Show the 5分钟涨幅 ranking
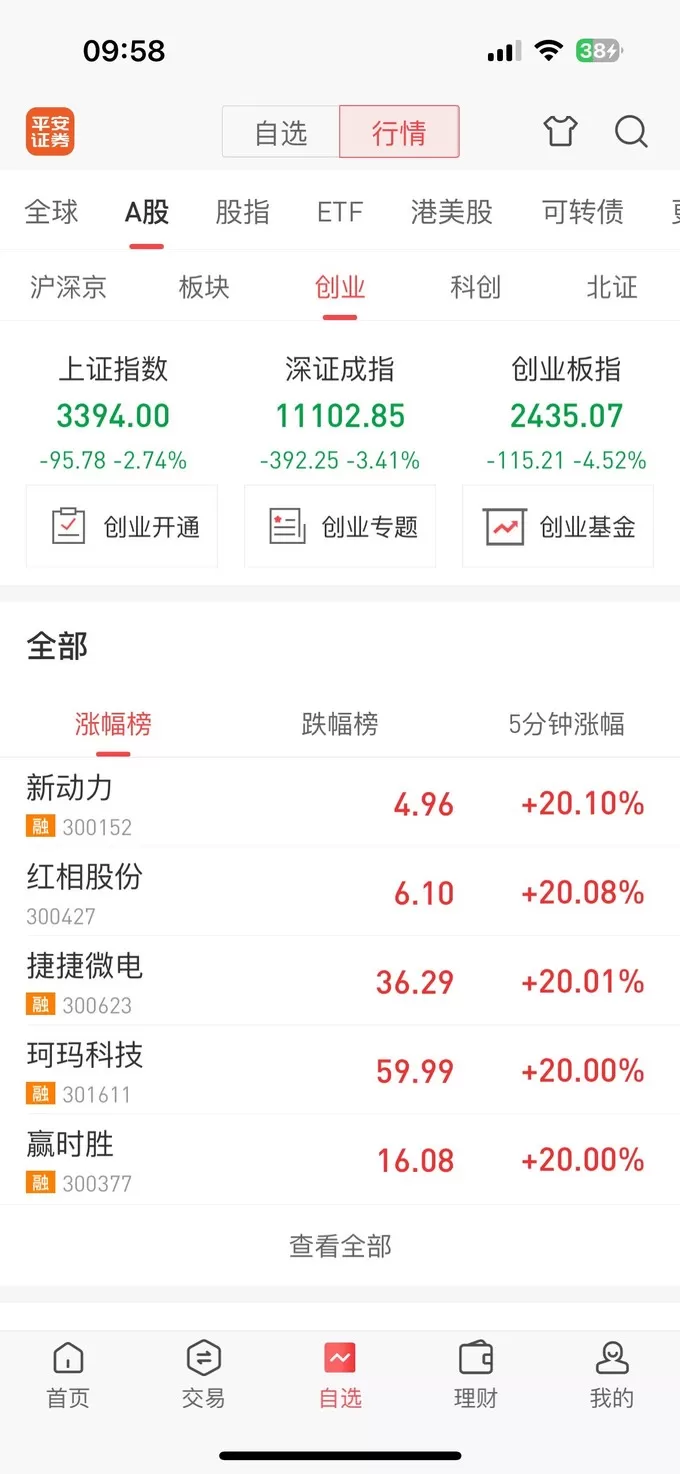This screenshot has width=680, height=1474. pos(566,724)
